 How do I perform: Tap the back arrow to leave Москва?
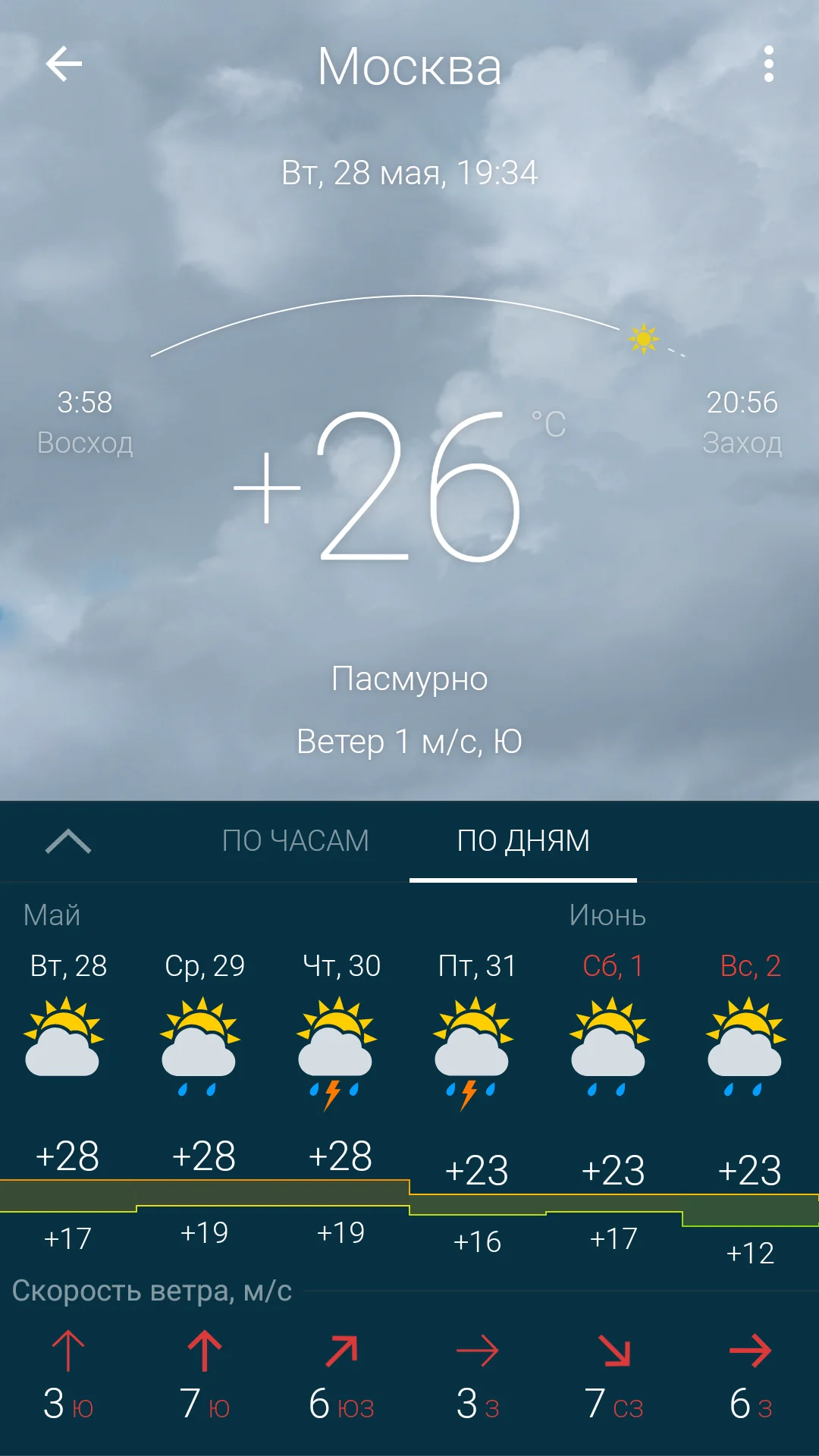pyautogui.click(x=64, y=64)
